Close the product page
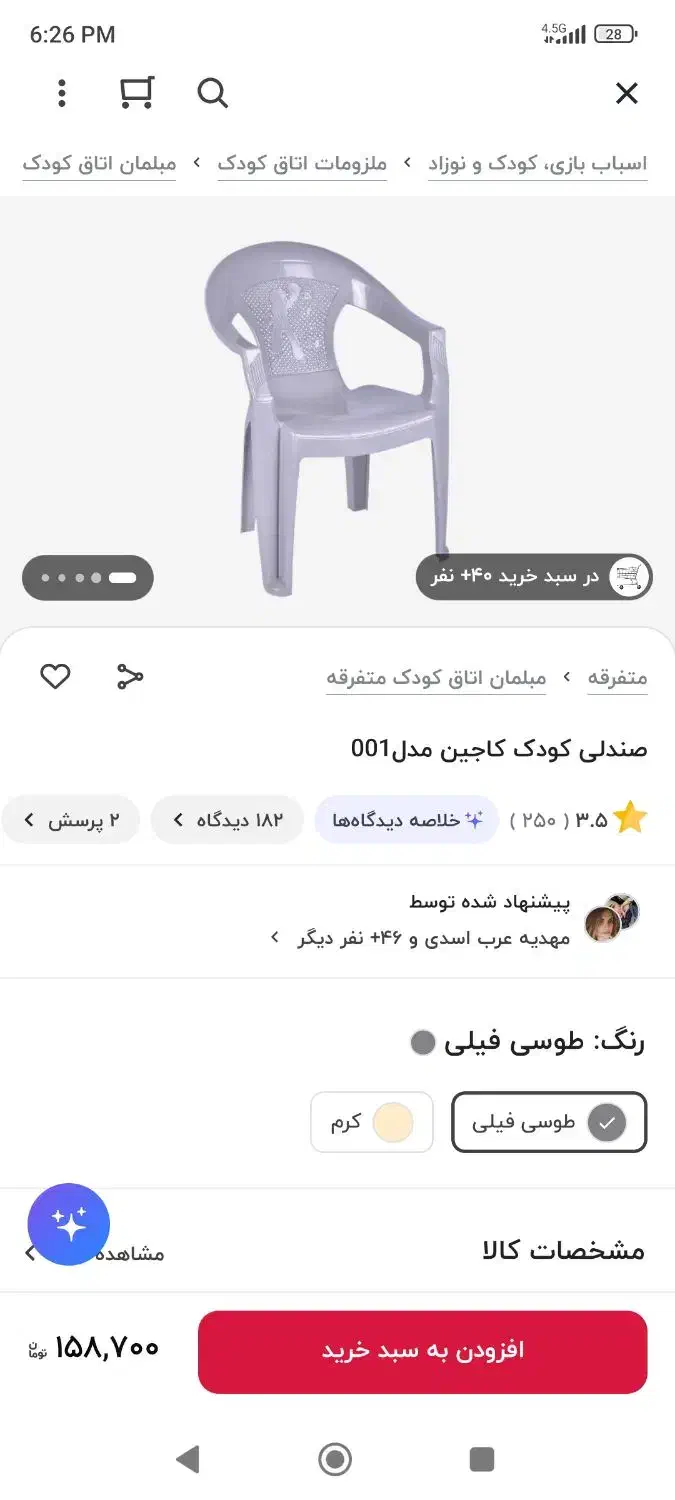675x1500 pixels. [x=626, y=94]
